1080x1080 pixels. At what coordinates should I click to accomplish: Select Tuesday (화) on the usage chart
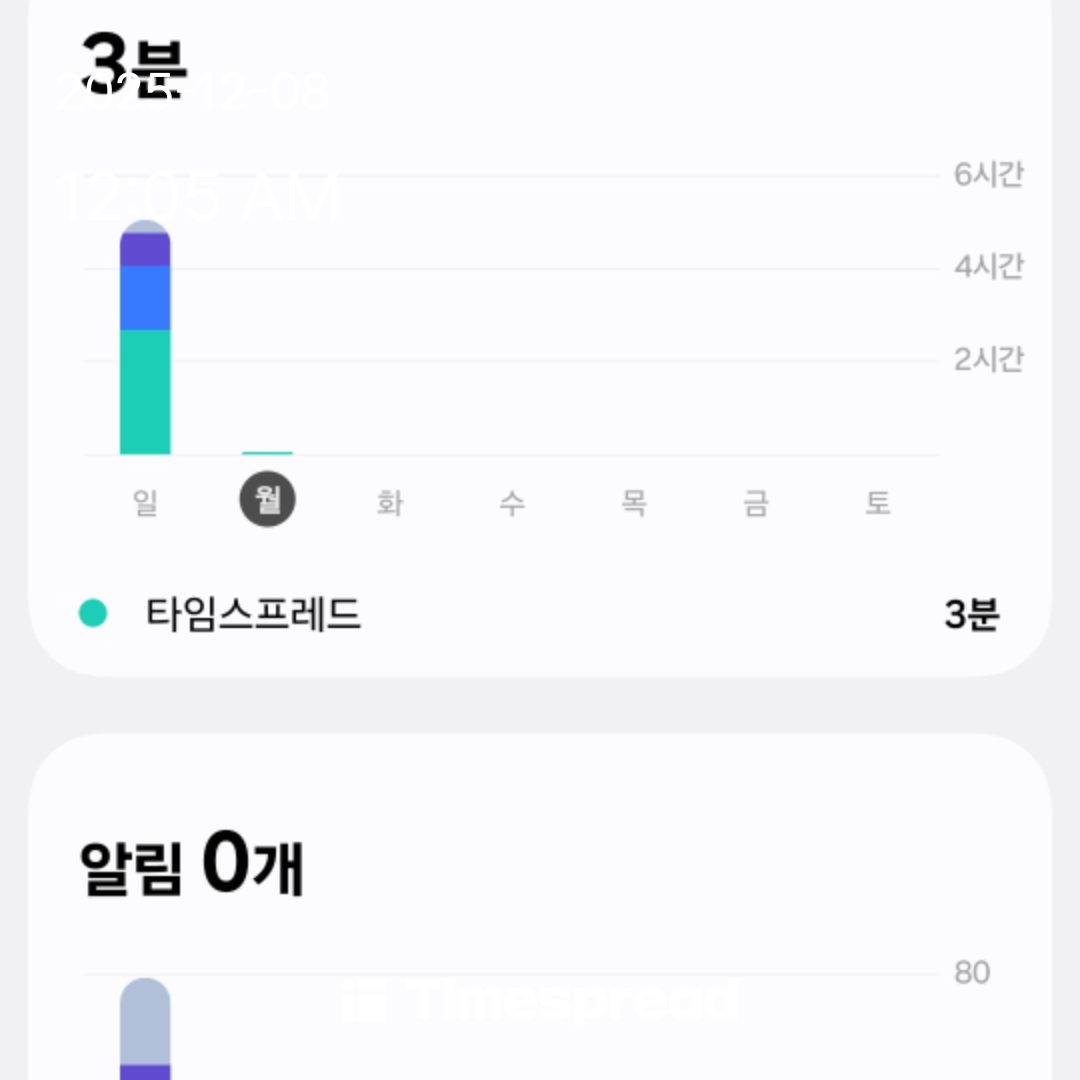(x=390, y=502)
